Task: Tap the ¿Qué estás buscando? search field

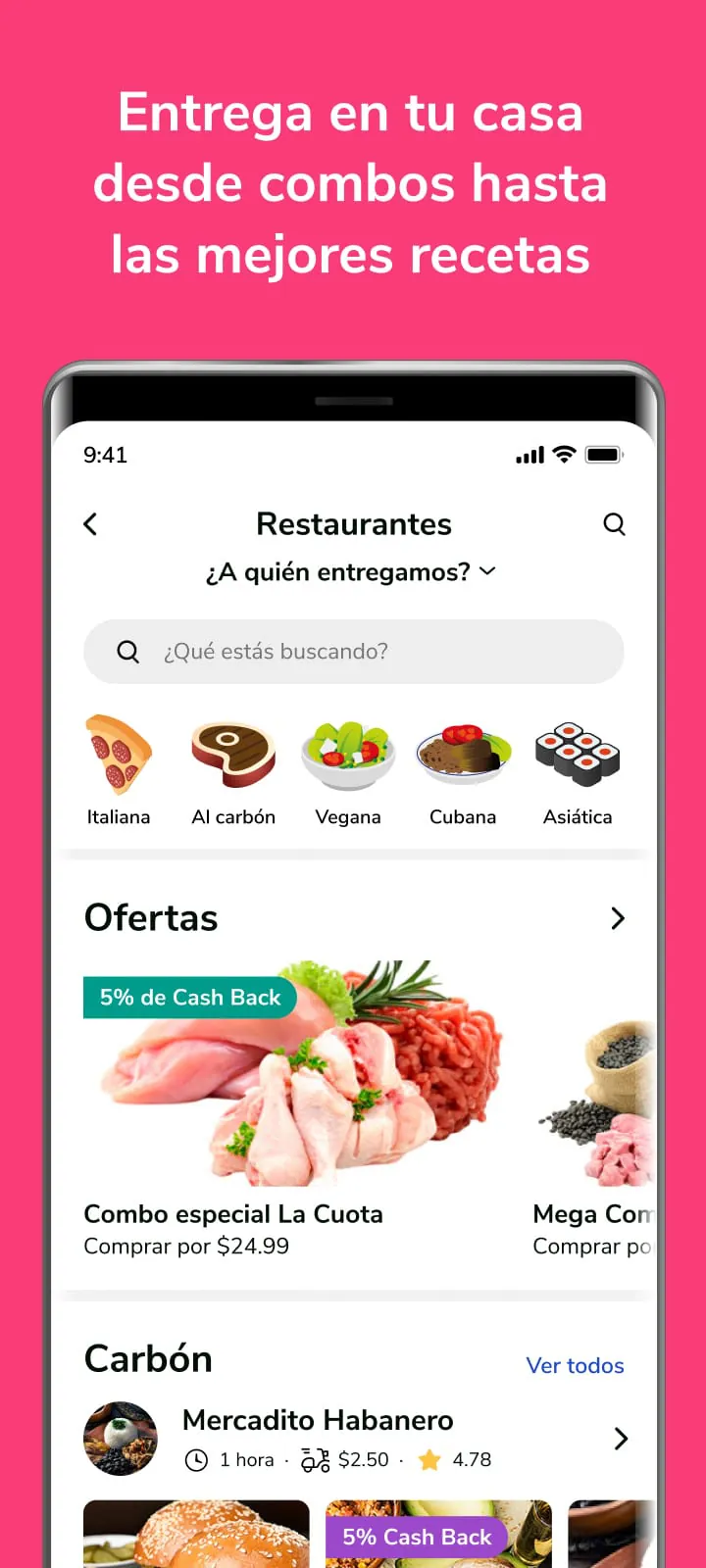Action: coord(353,651)
